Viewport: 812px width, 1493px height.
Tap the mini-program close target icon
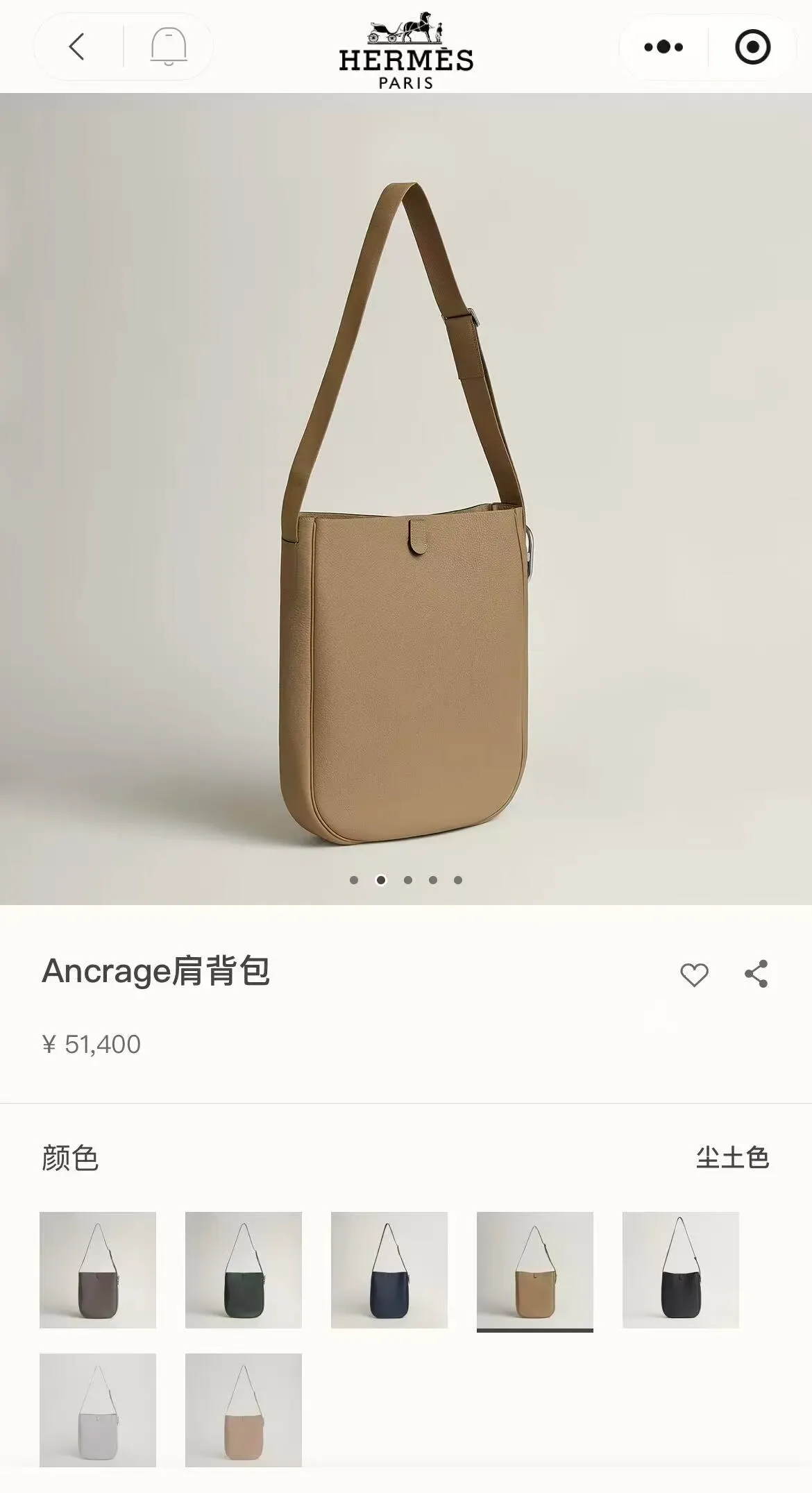(x=753, y=47)
